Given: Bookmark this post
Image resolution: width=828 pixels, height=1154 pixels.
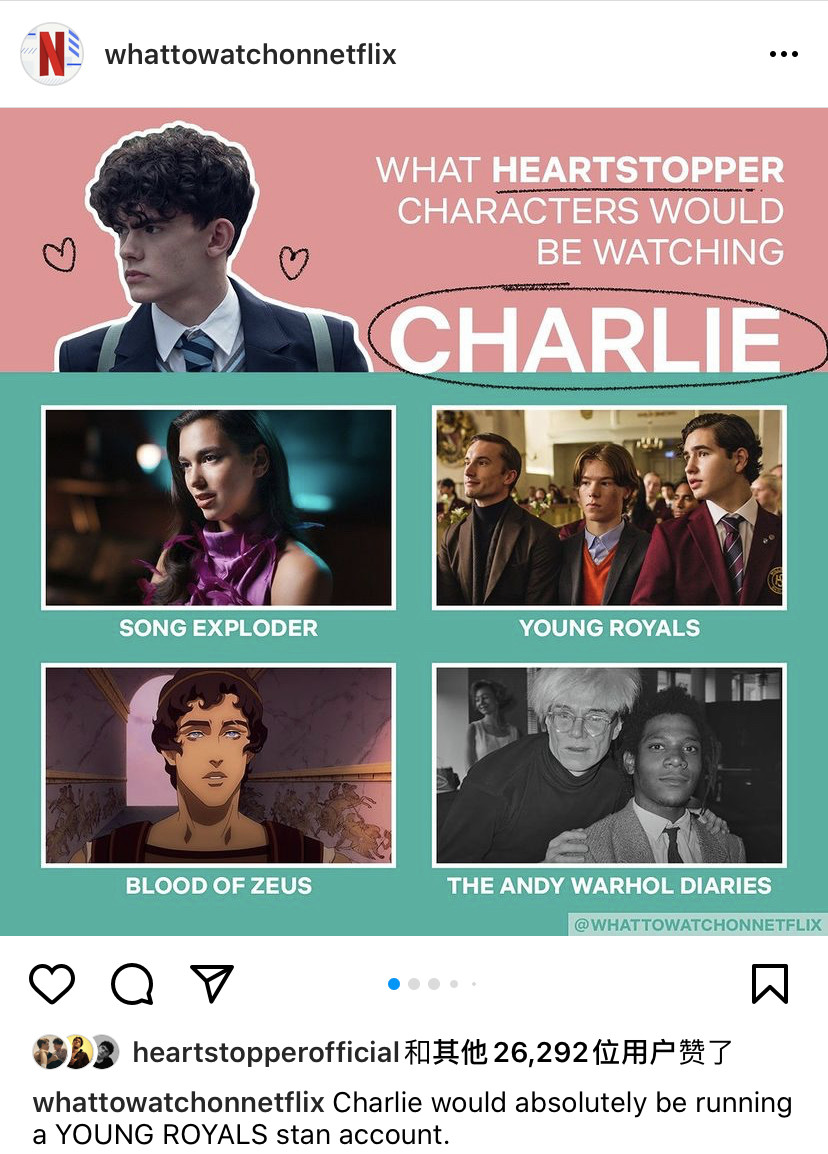Looking at the screenshot, I should (769, 984).
